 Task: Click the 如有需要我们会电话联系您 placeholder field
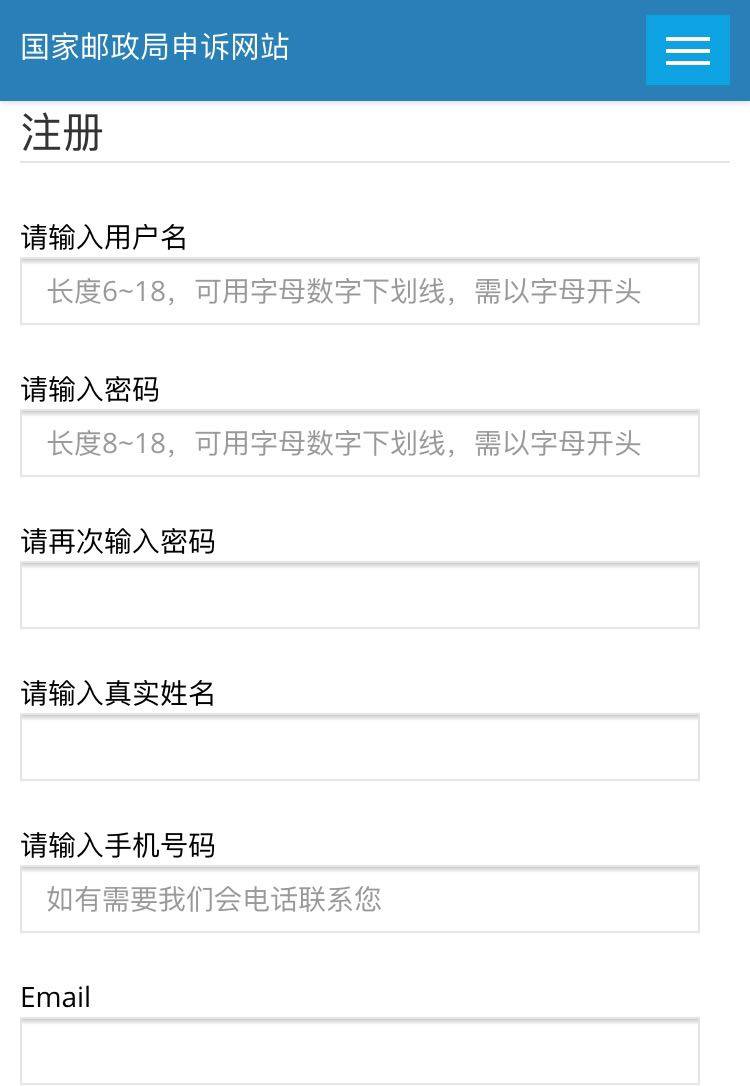[360, 900]
